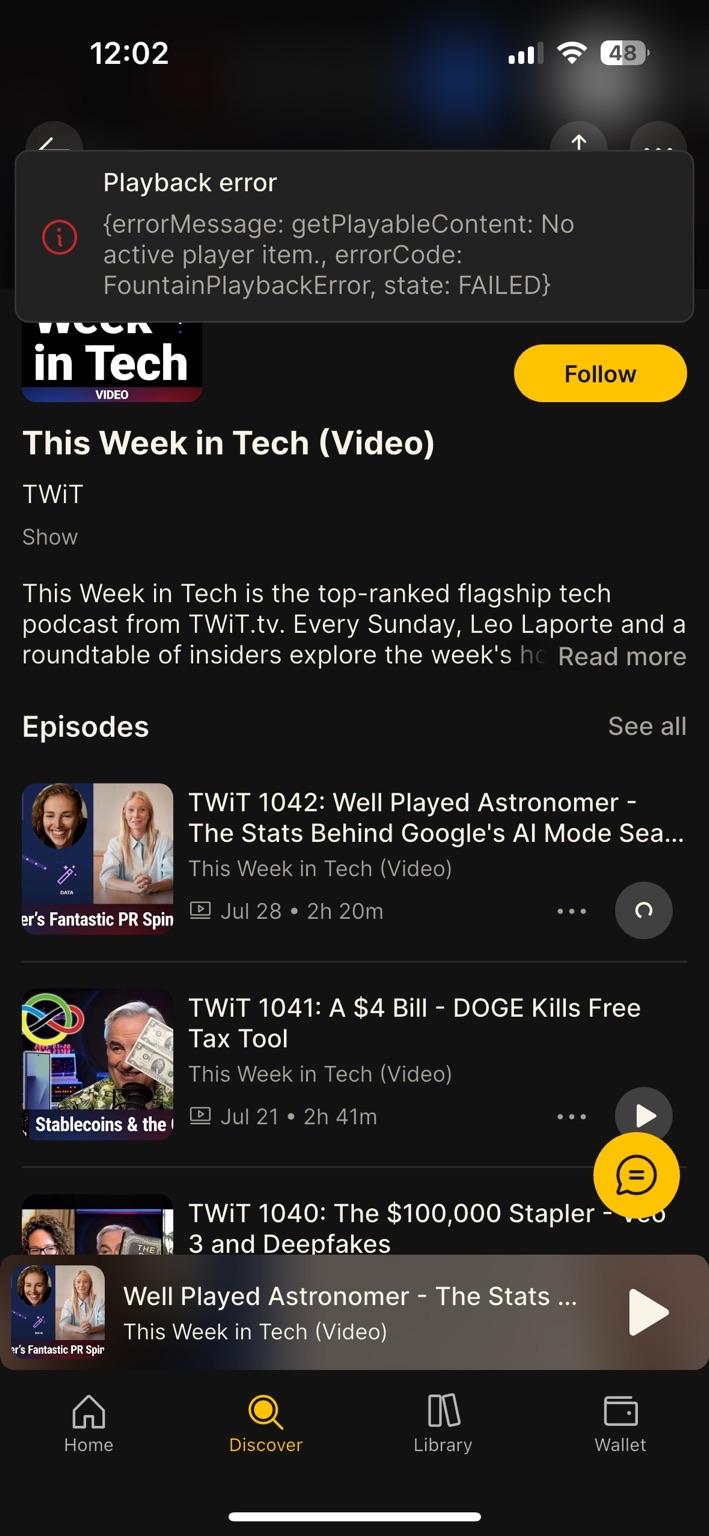This screenshot has height=1536, width=709.
Task: Follow This Week in Tech (Video)
Action: pos(600,374)
